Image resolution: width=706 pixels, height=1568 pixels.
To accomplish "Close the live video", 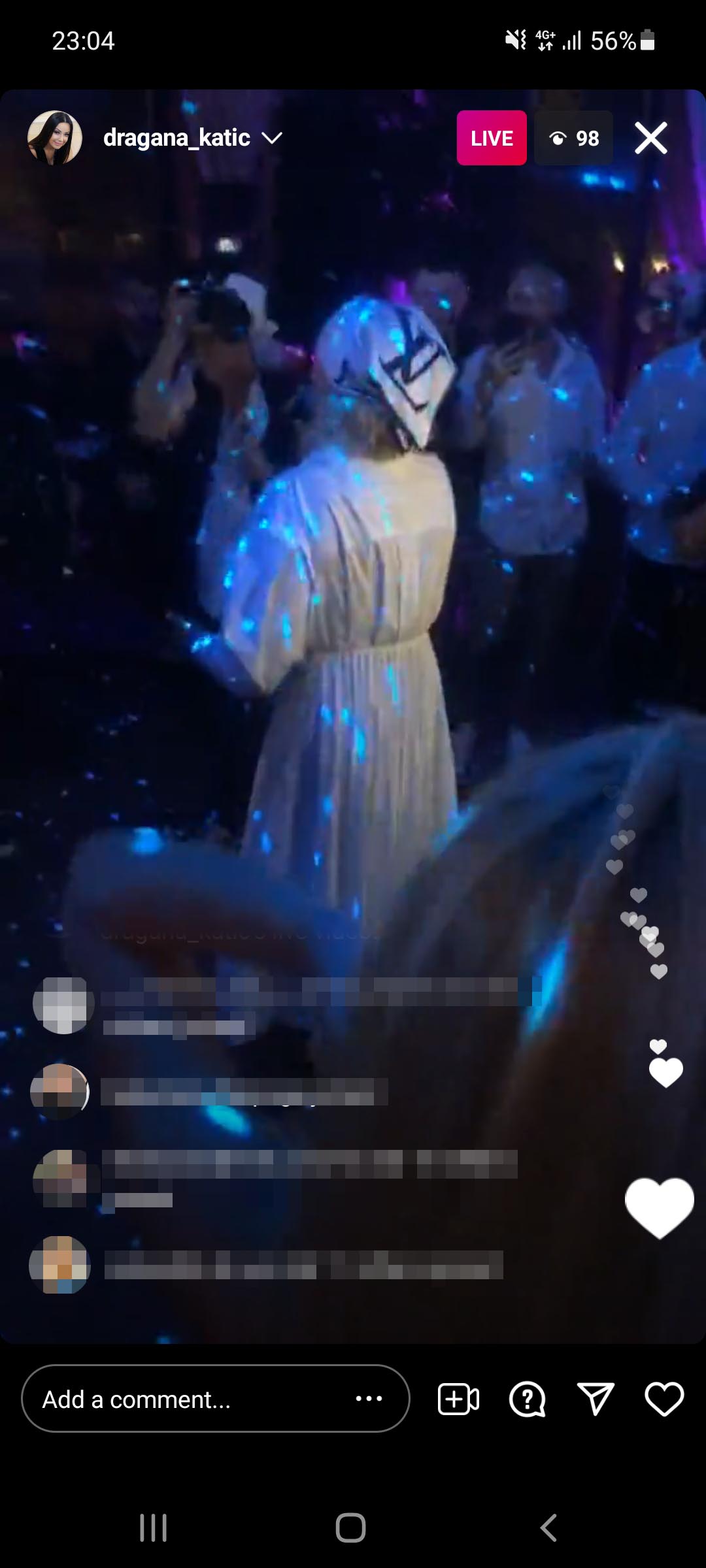I will point(650,139).
